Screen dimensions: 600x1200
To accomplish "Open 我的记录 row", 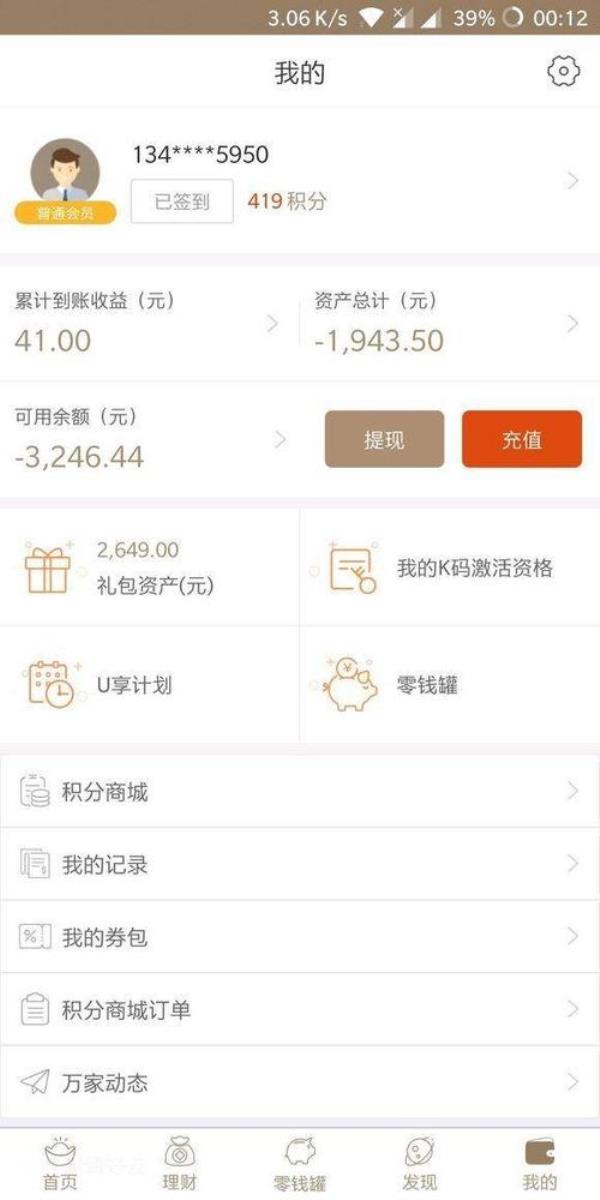I will [x=300, y=865].
